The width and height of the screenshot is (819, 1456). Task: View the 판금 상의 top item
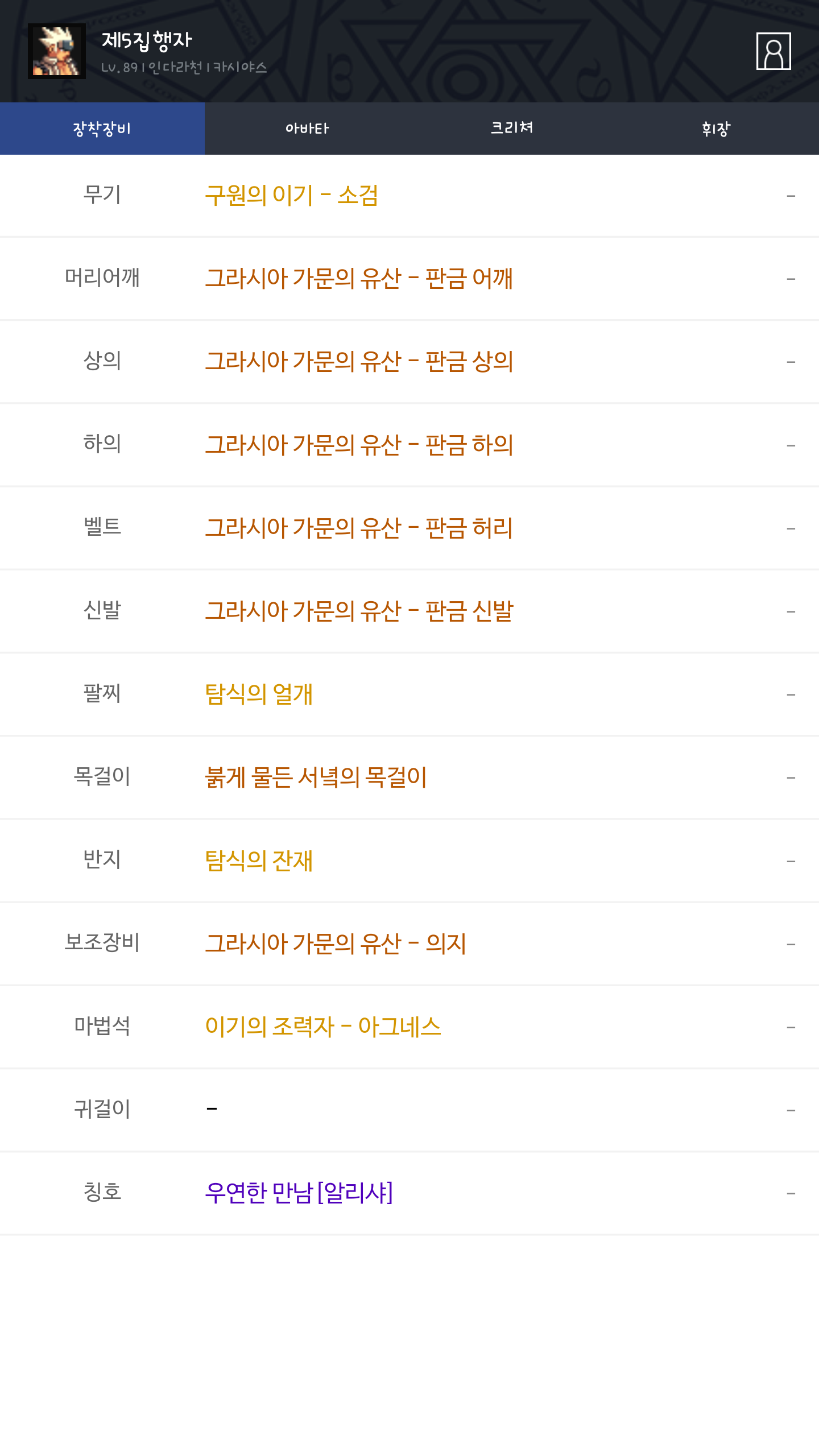coord(358,362)
